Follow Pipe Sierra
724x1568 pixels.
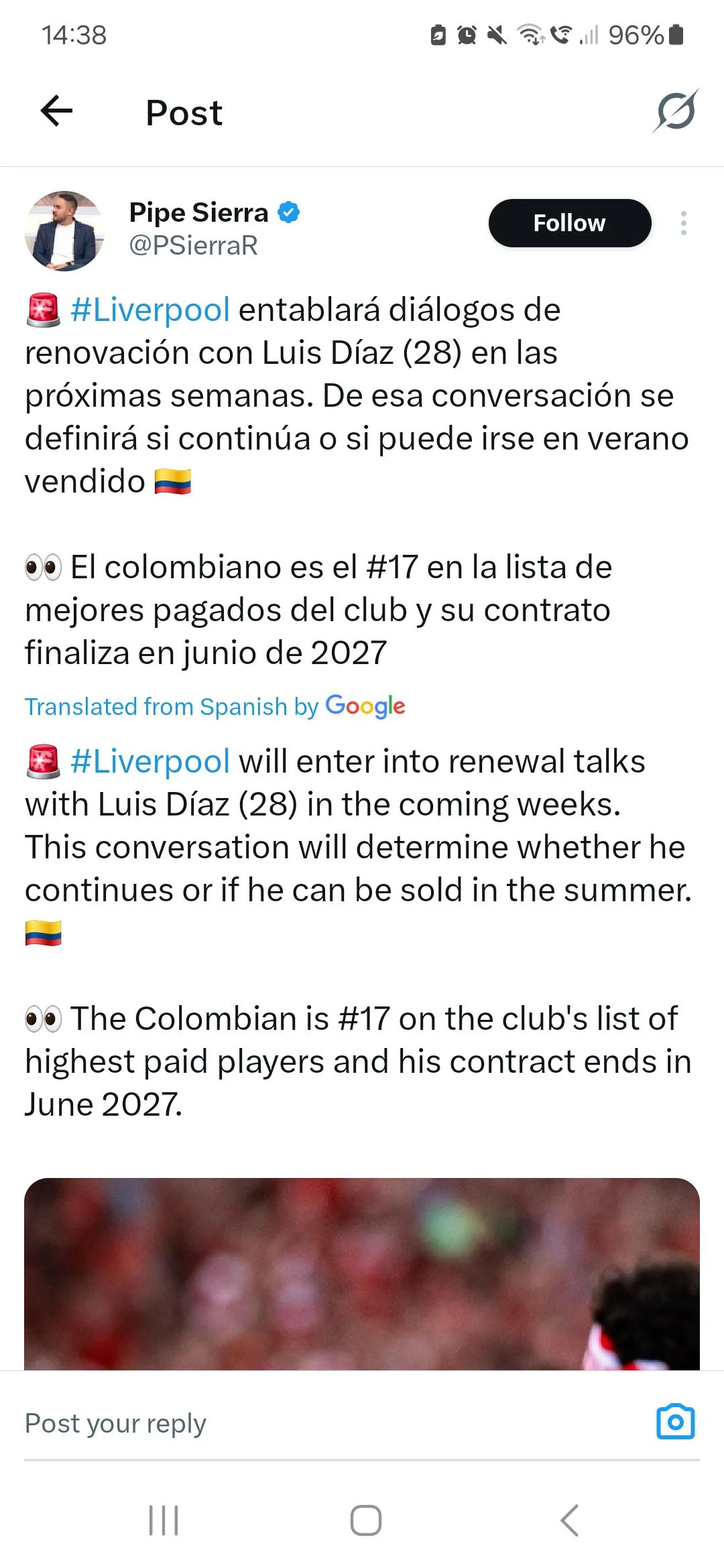(570, 223)
